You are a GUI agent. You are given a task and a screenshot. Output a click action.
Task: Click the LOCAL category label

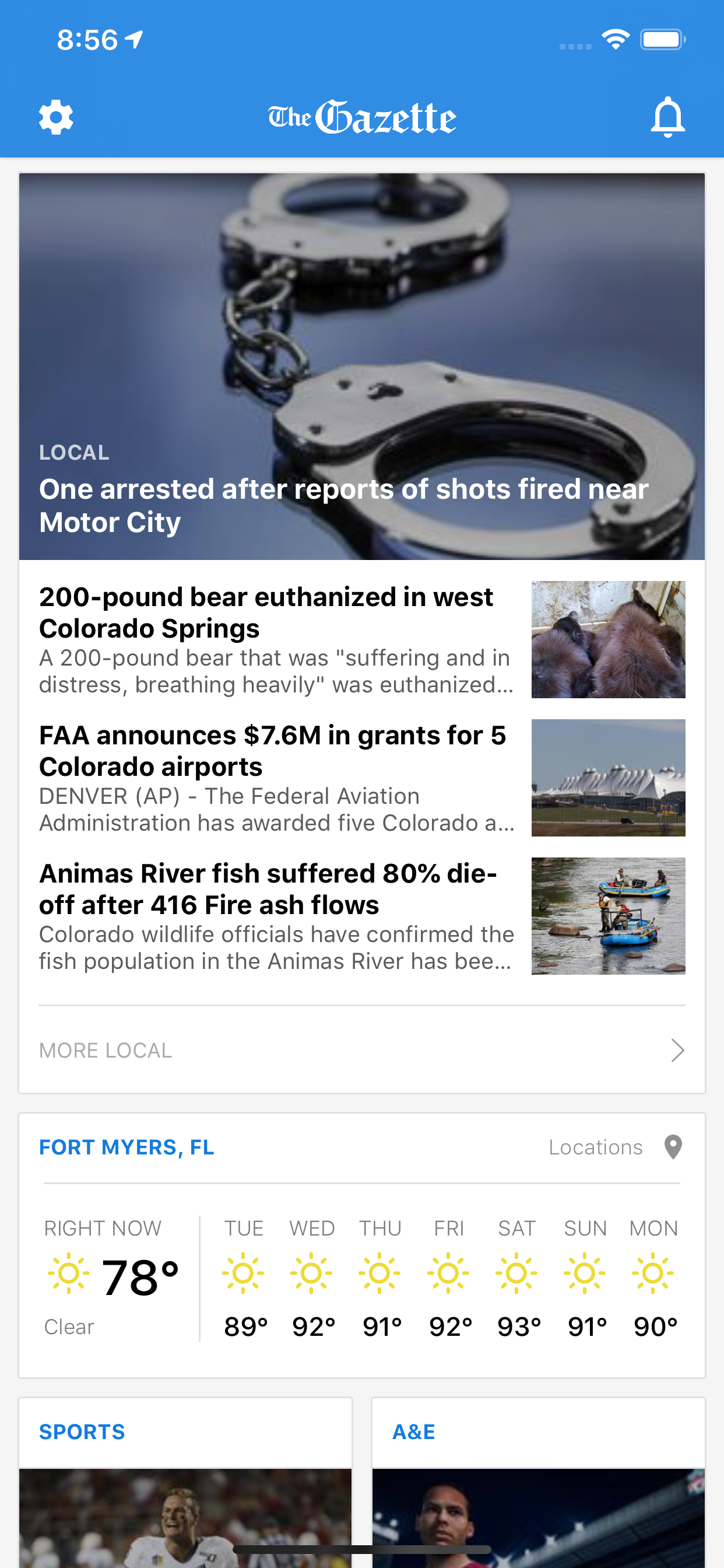pos(73,452)
